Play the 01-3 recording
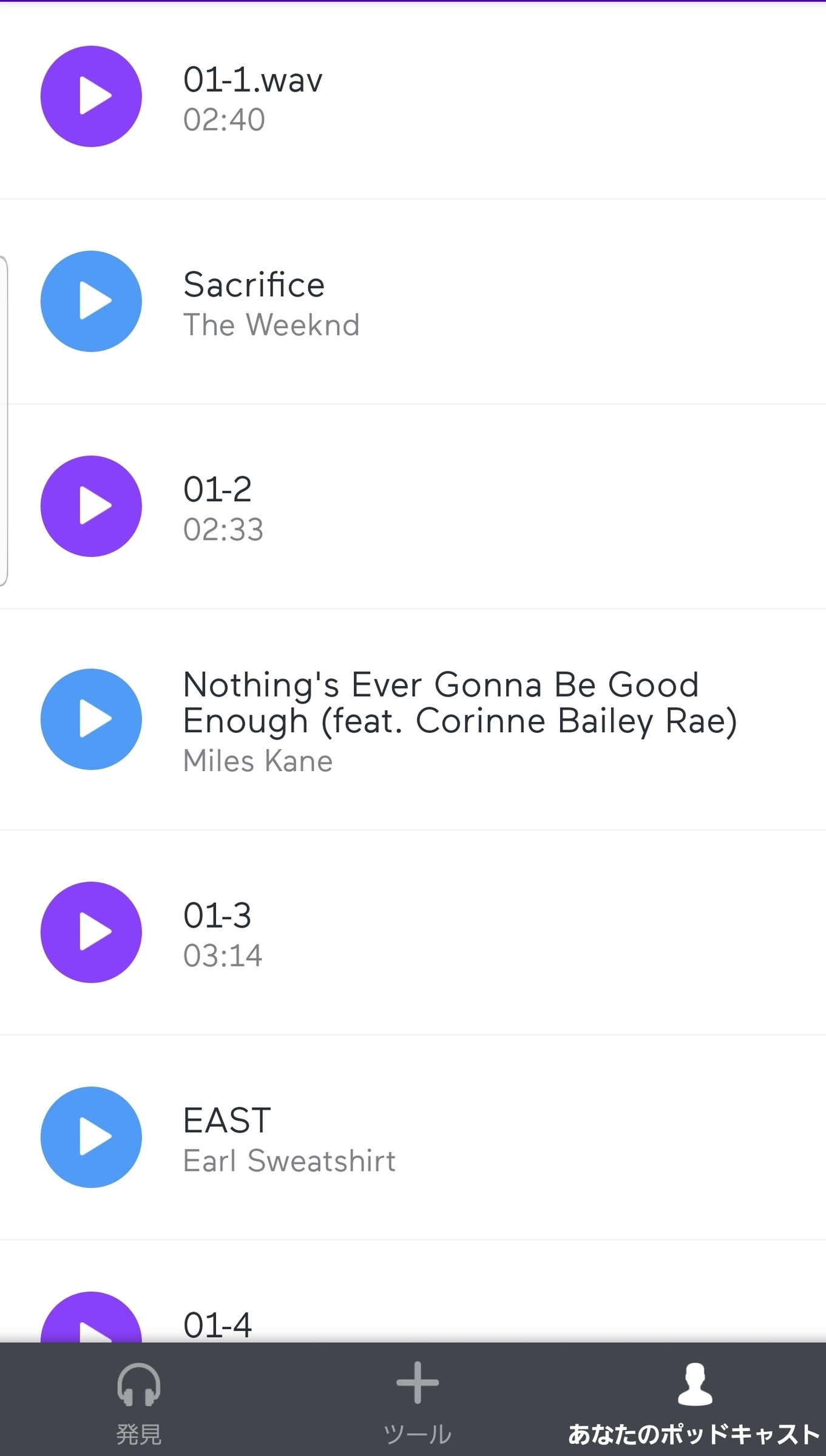This screenshot has width=826, height=1456. [x=91, y=932]
